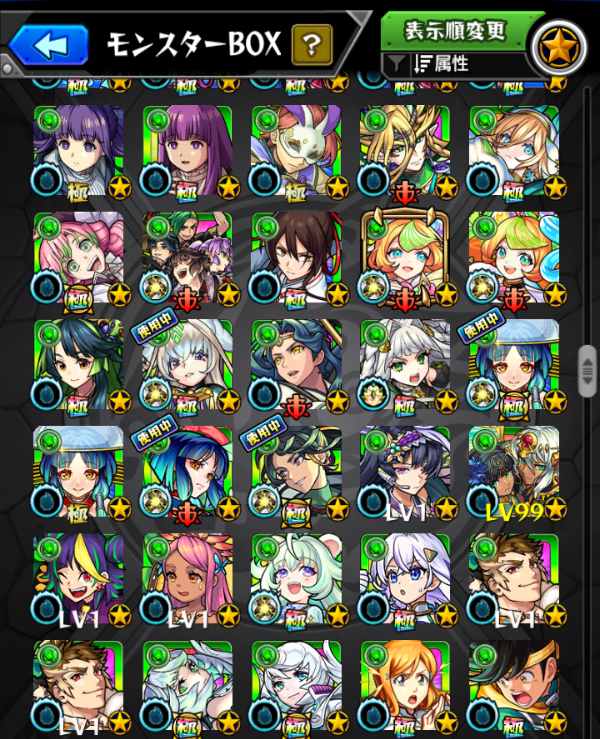This screenshot has height=739, width=600.
Task: Tap 表示順変更 to change display order
Action: point(461,30)
